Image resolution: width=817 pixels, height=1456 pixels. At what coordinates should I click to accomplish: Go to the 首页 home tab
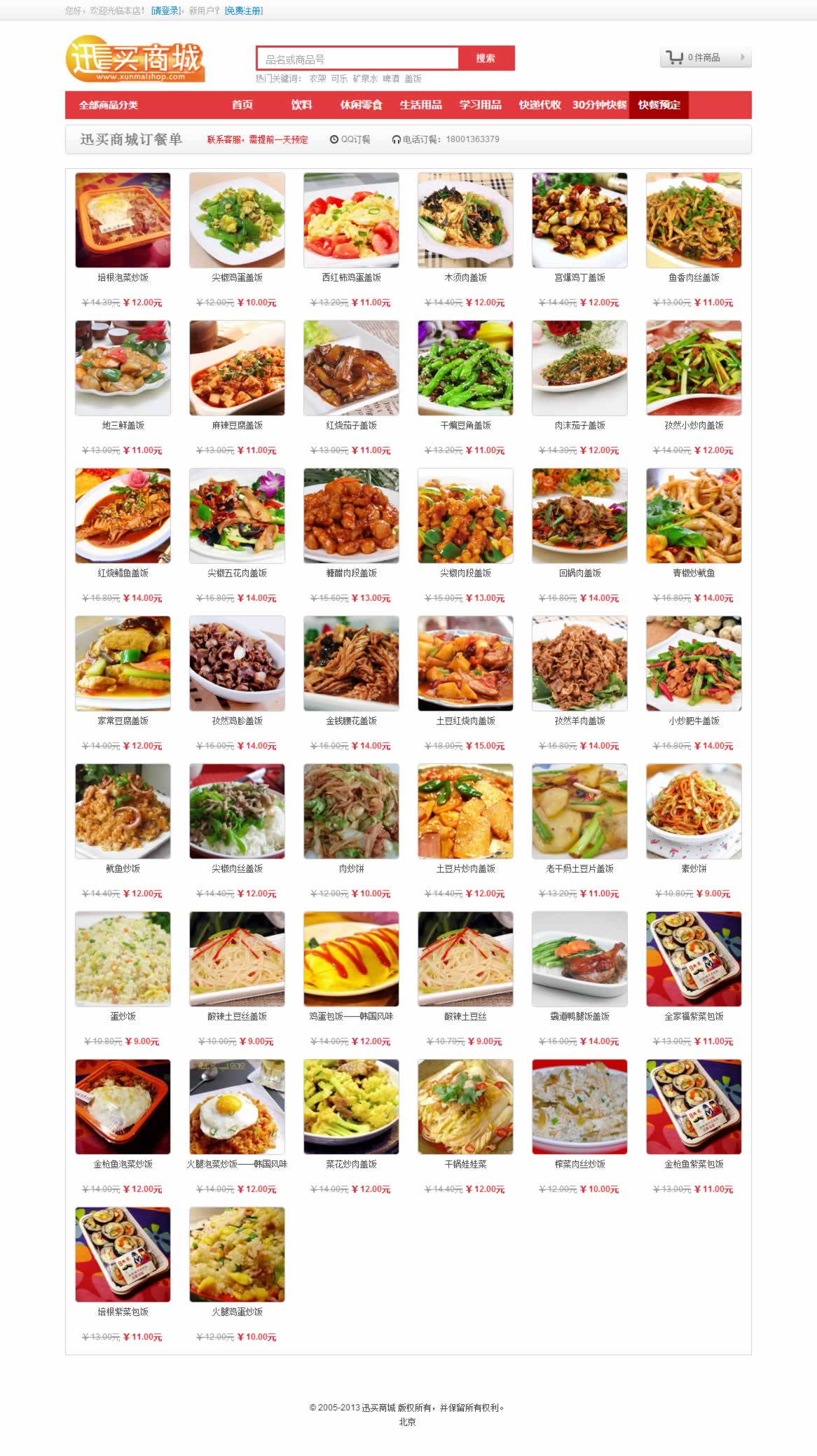coord(242,105)
